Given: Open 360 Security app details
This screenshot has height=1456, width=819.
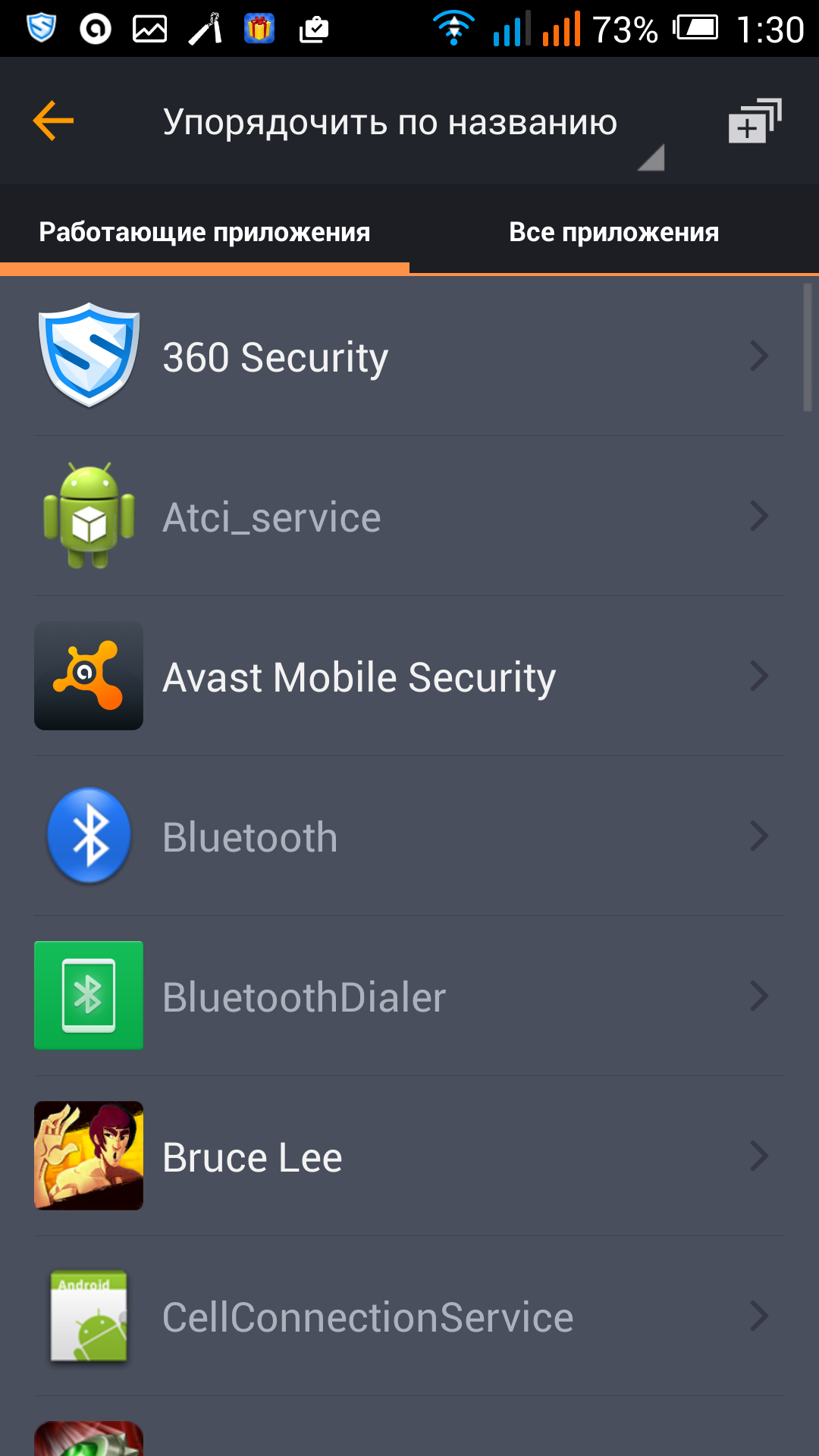Looking at the screenshot, I should (409, 356).
